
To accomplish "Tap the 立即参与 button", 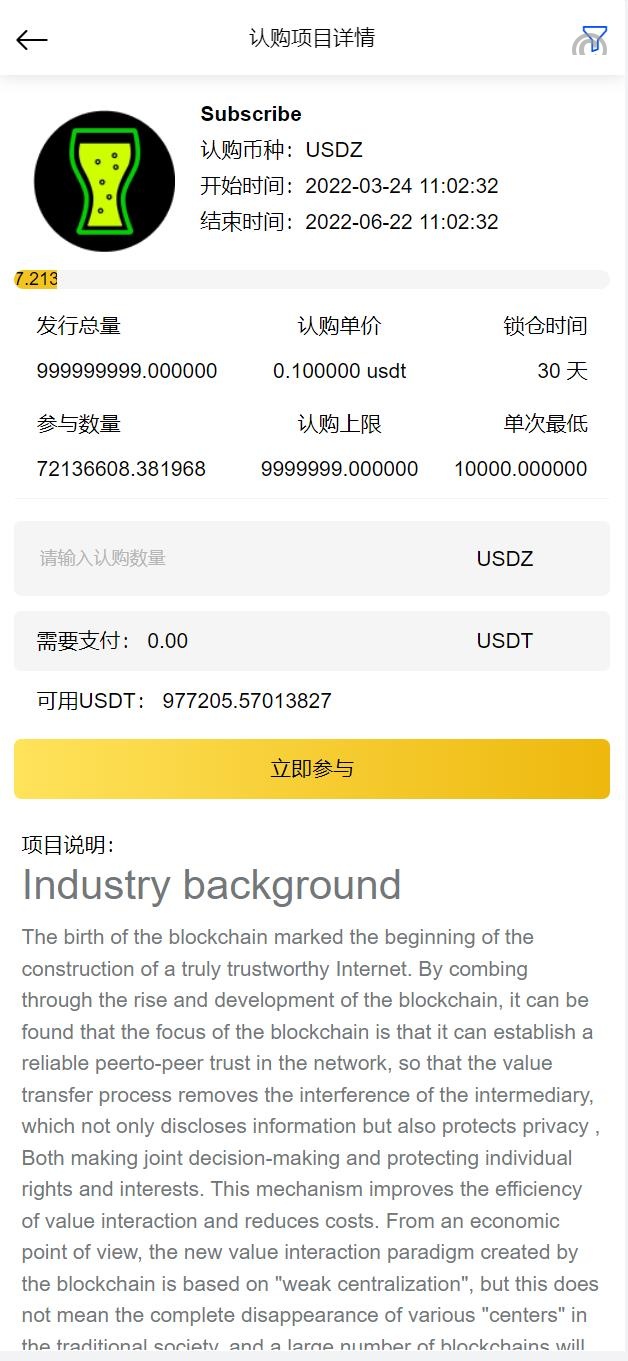I will [x=312, y=769].
